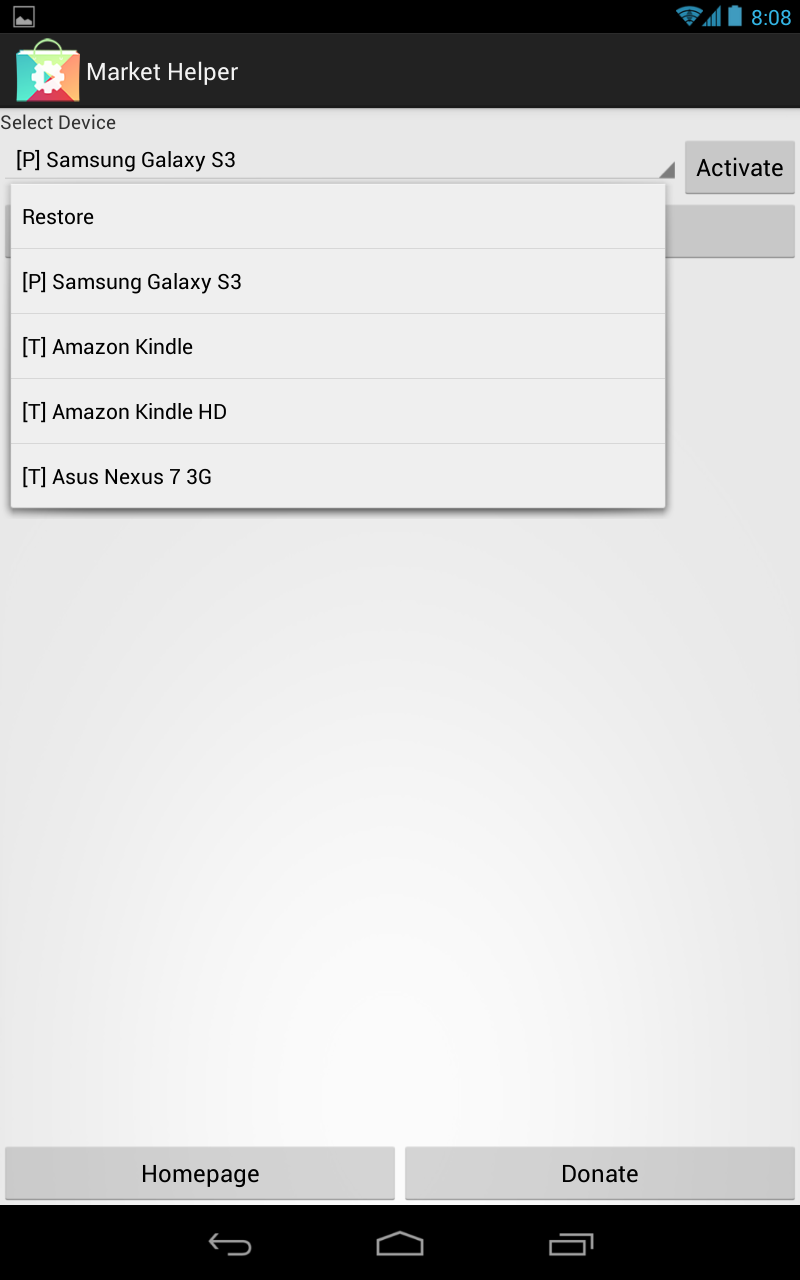Open the recent apps view
Screen dimensions: 800x1280
pyautogui.click(x=571, y=1244)
